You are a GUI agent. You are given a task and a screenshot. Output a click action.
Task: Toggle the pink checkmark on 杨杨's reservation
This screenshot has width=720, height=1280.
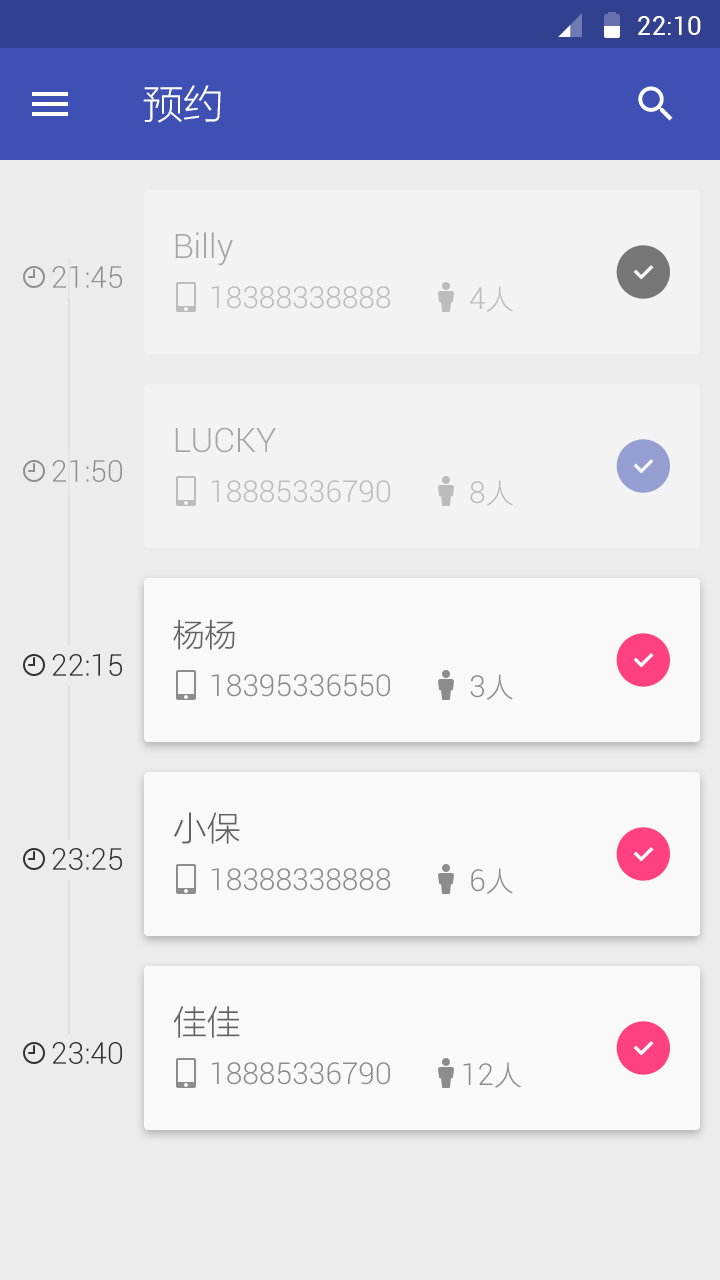(643, 660)
